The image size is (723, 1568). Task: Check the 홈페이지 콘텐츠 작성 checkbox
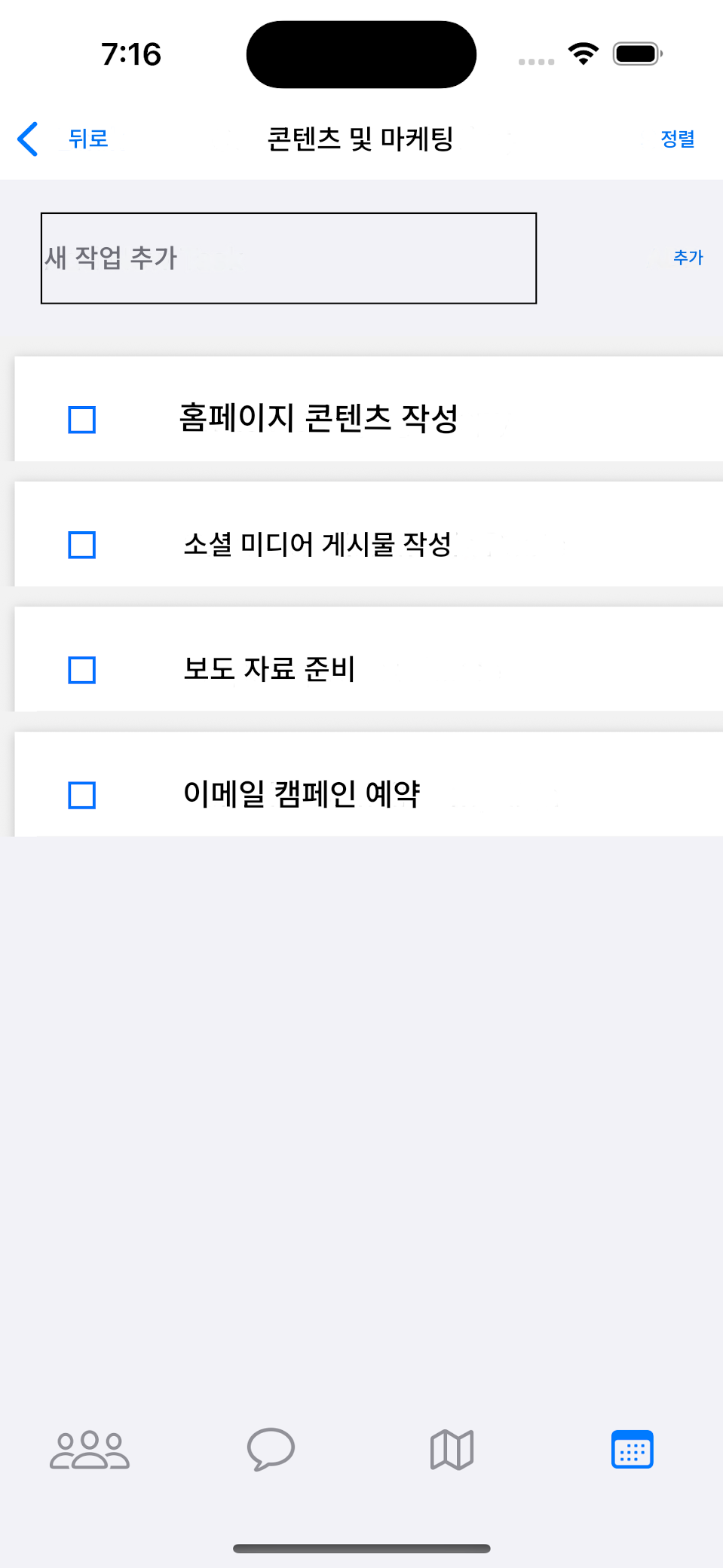(x=81, y=420)
